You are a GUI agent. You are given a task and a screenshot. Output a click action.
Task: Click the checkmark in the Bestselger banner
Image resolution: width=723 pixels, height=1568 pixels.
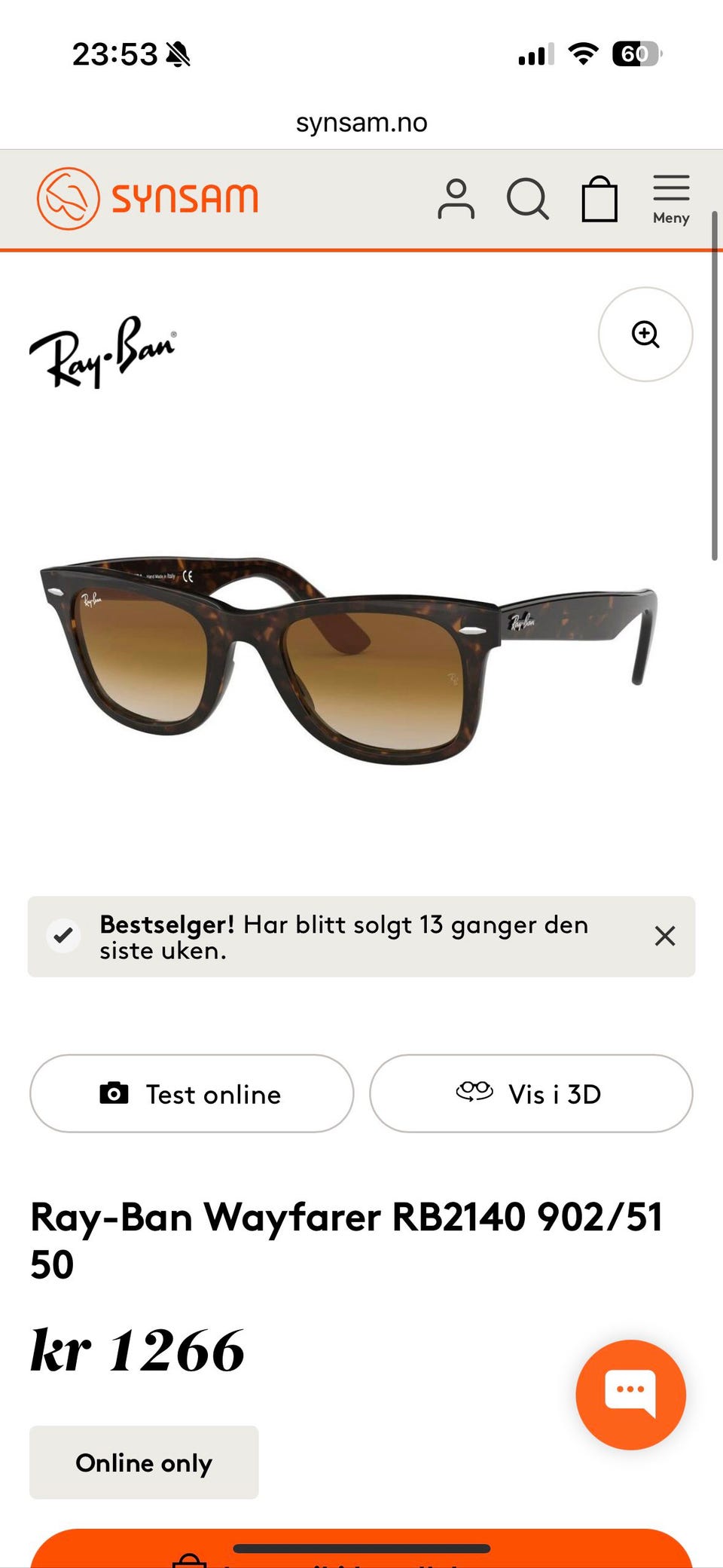(63, 936)
